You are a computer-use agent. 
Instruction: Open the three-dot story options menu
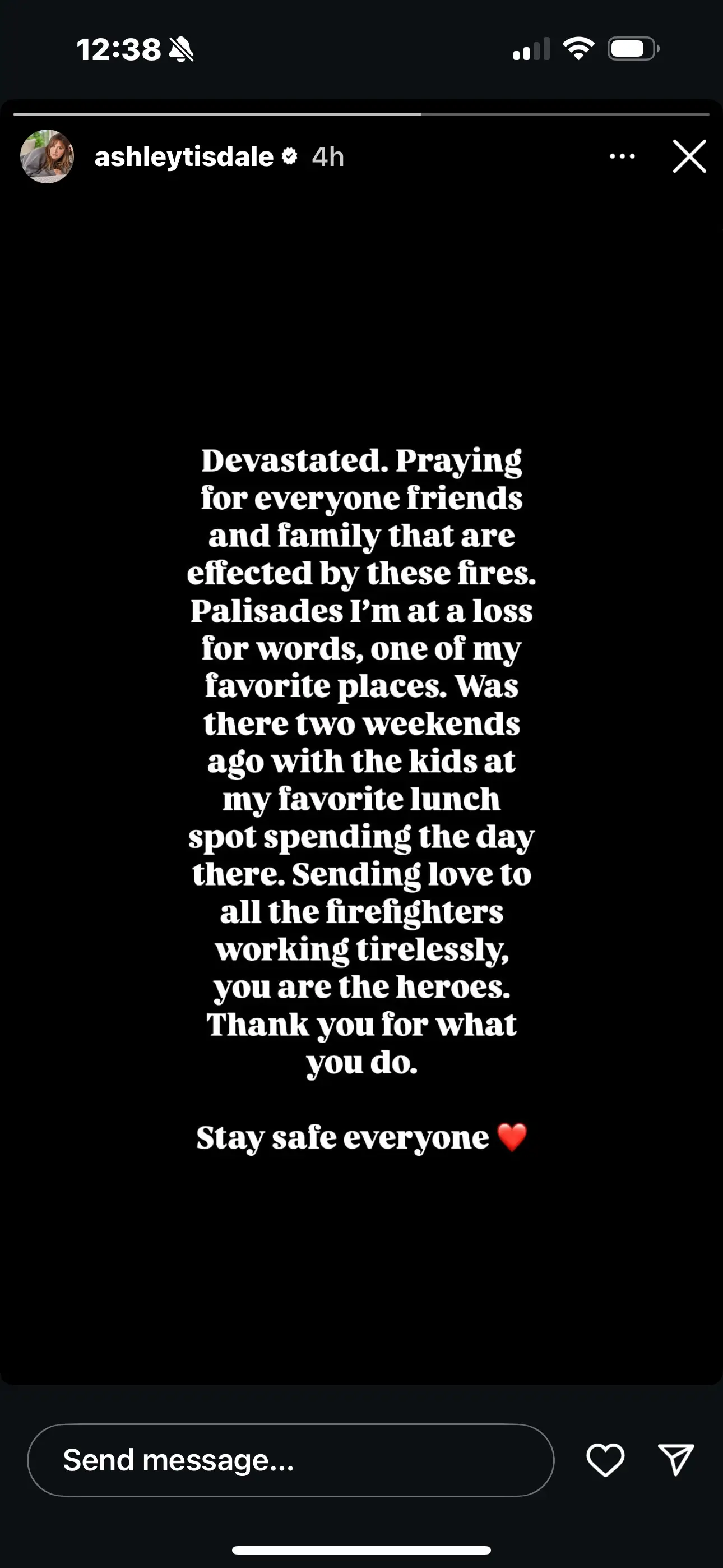pyautogui.click(x=622, y=156)
